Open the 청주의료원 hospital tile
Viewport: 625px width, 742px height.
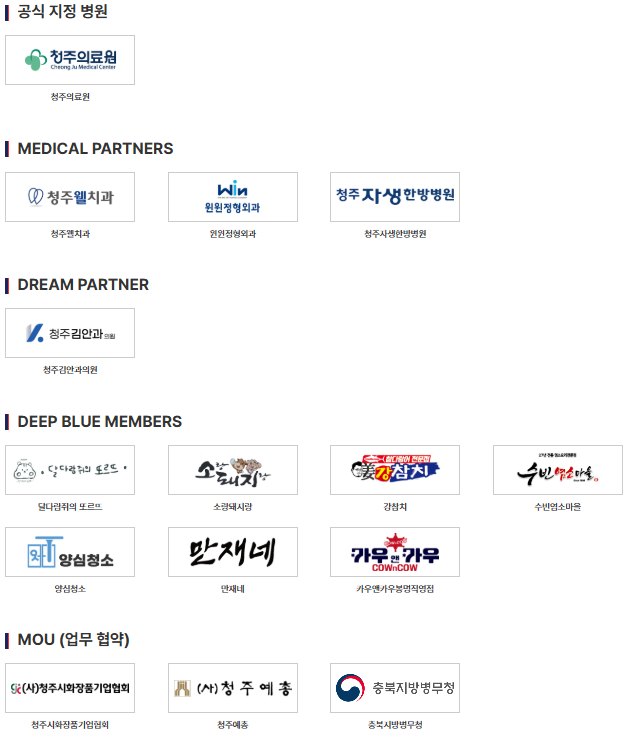[70, 60]
